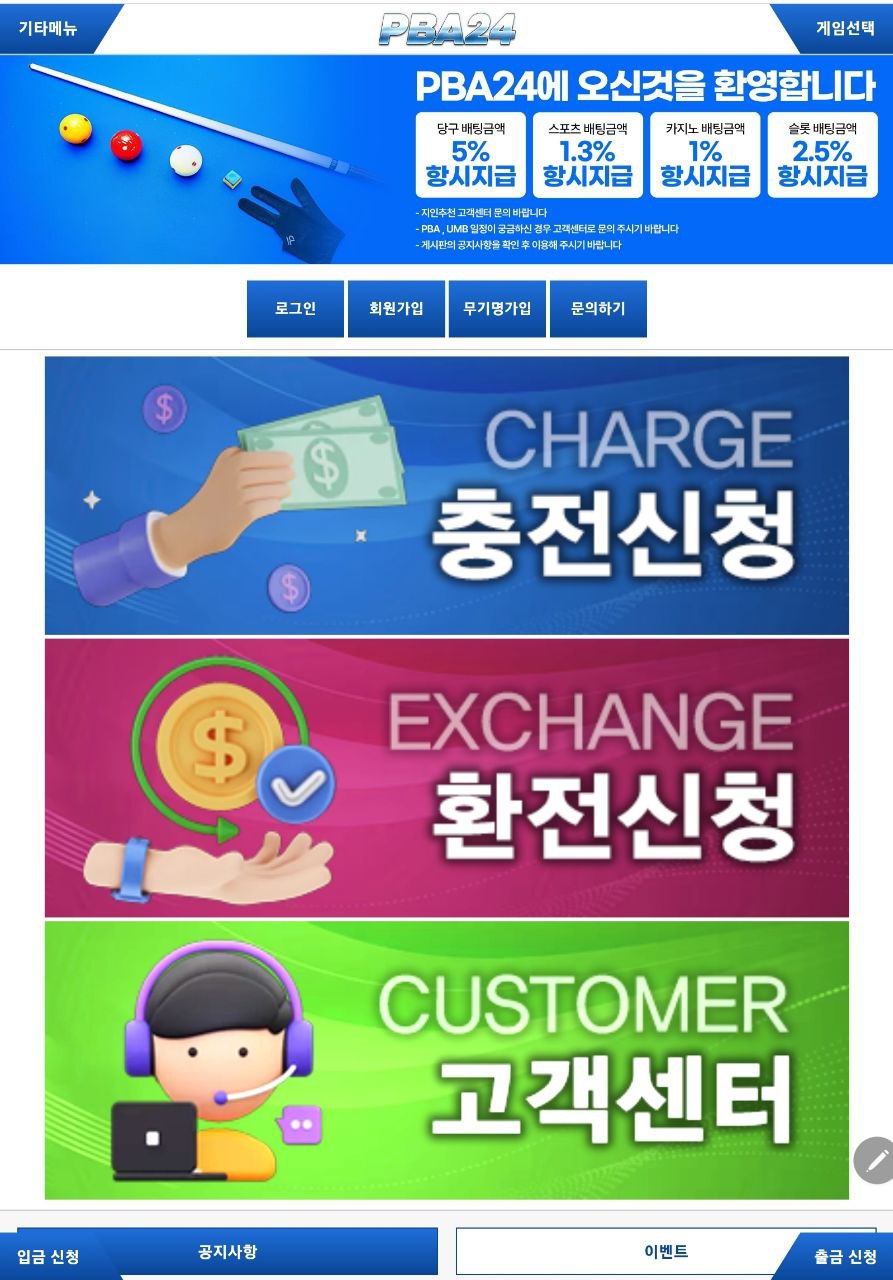The height and width of the screenshot is (1280, 893).
Task: Open the 게임선택 menu
Action: click(x=844, y=28)
